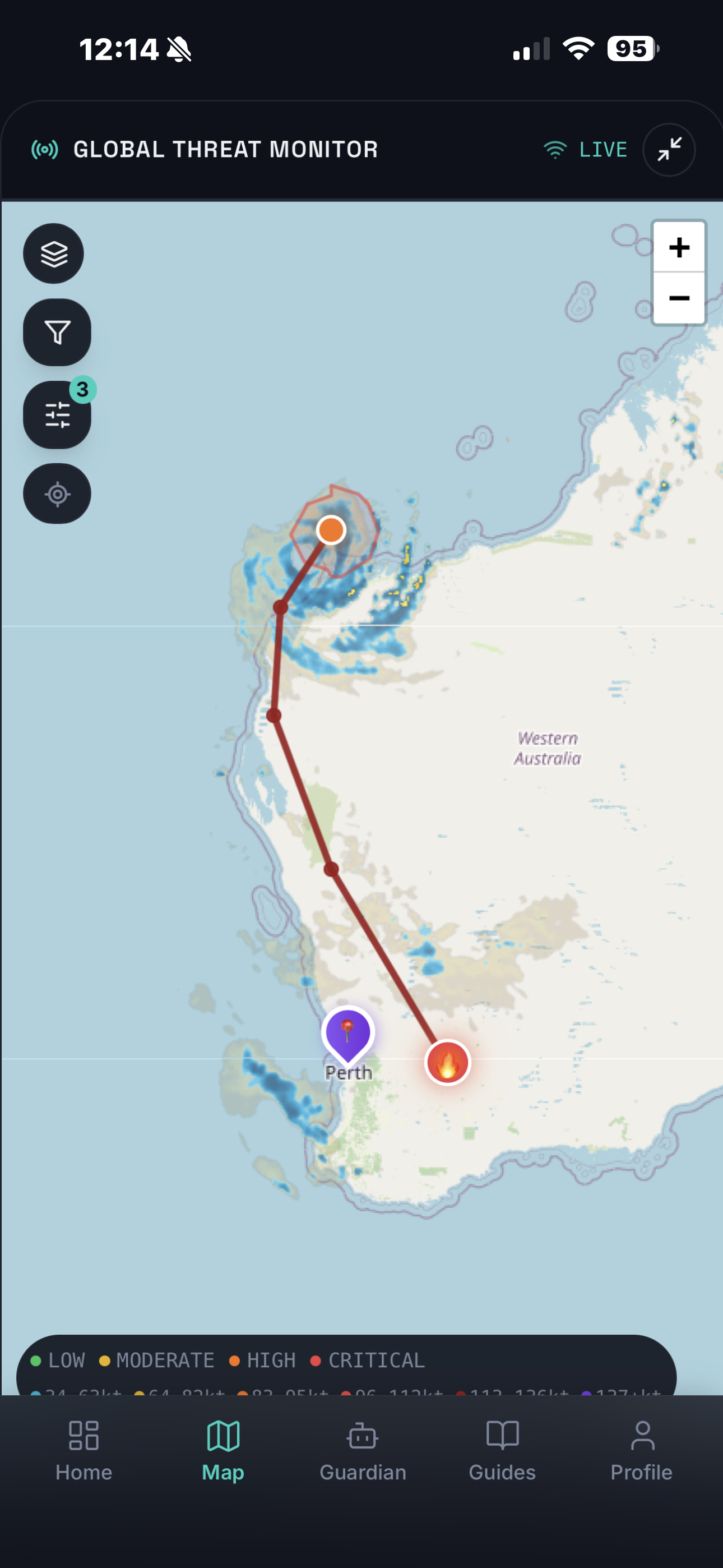This screenshot has height=1568, width=723.
Task: Collapse the full-screen map view
Action: coord(668,150)
